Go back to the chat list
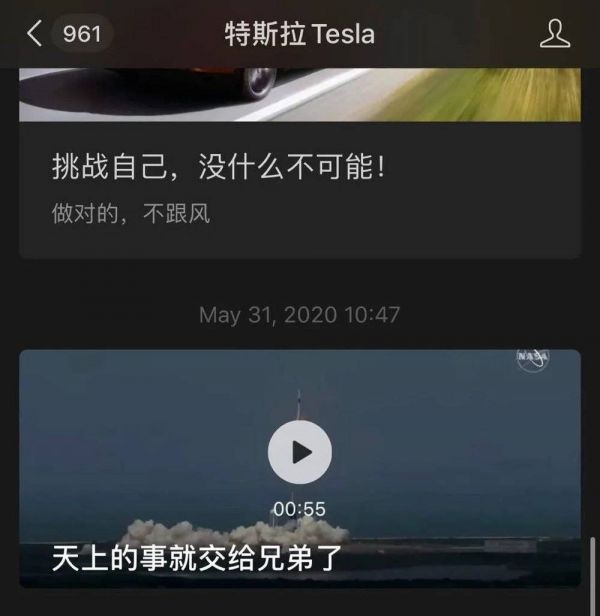This screenshot has height=616, width=600. (x=38, y=34)
